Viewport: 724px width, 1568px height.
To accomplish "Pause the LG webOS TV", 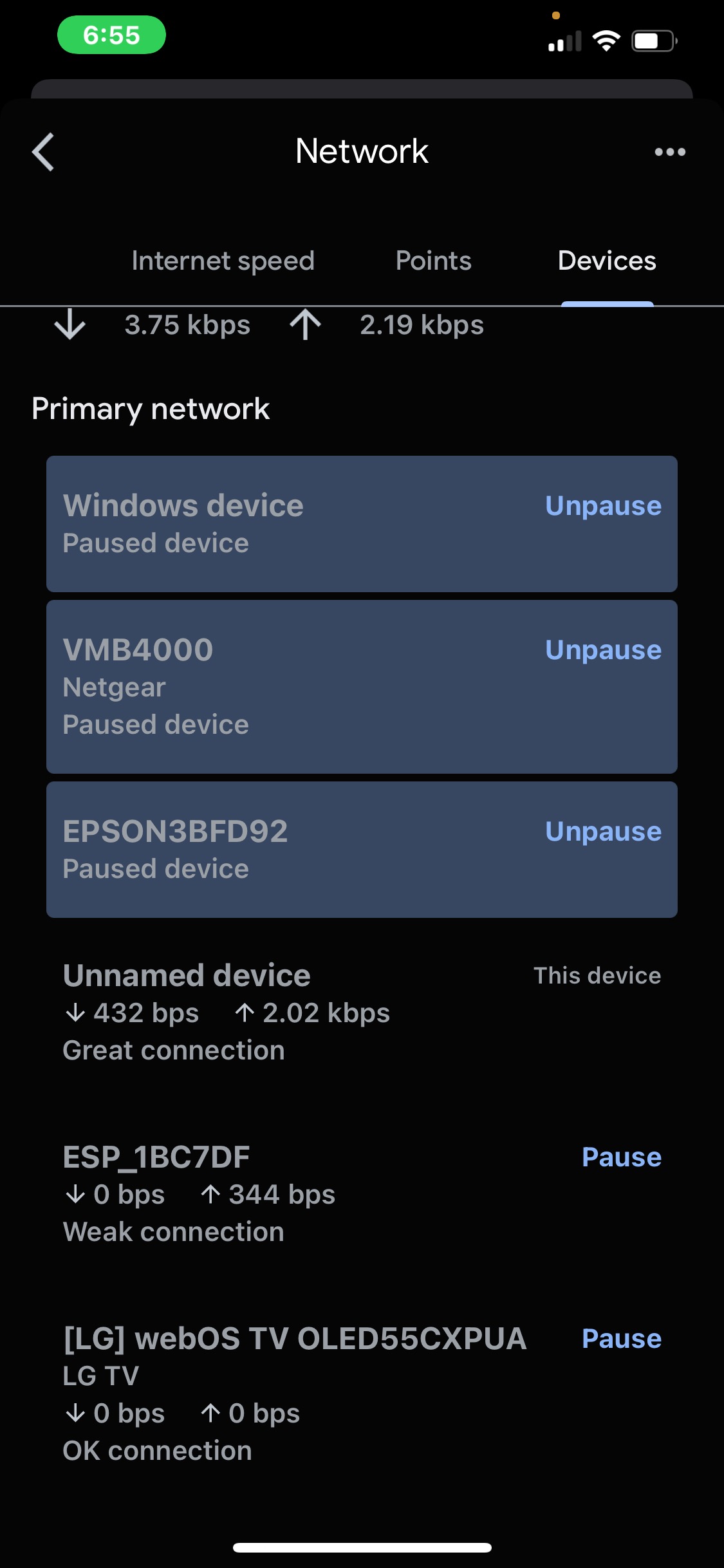I will point(621,1339).
